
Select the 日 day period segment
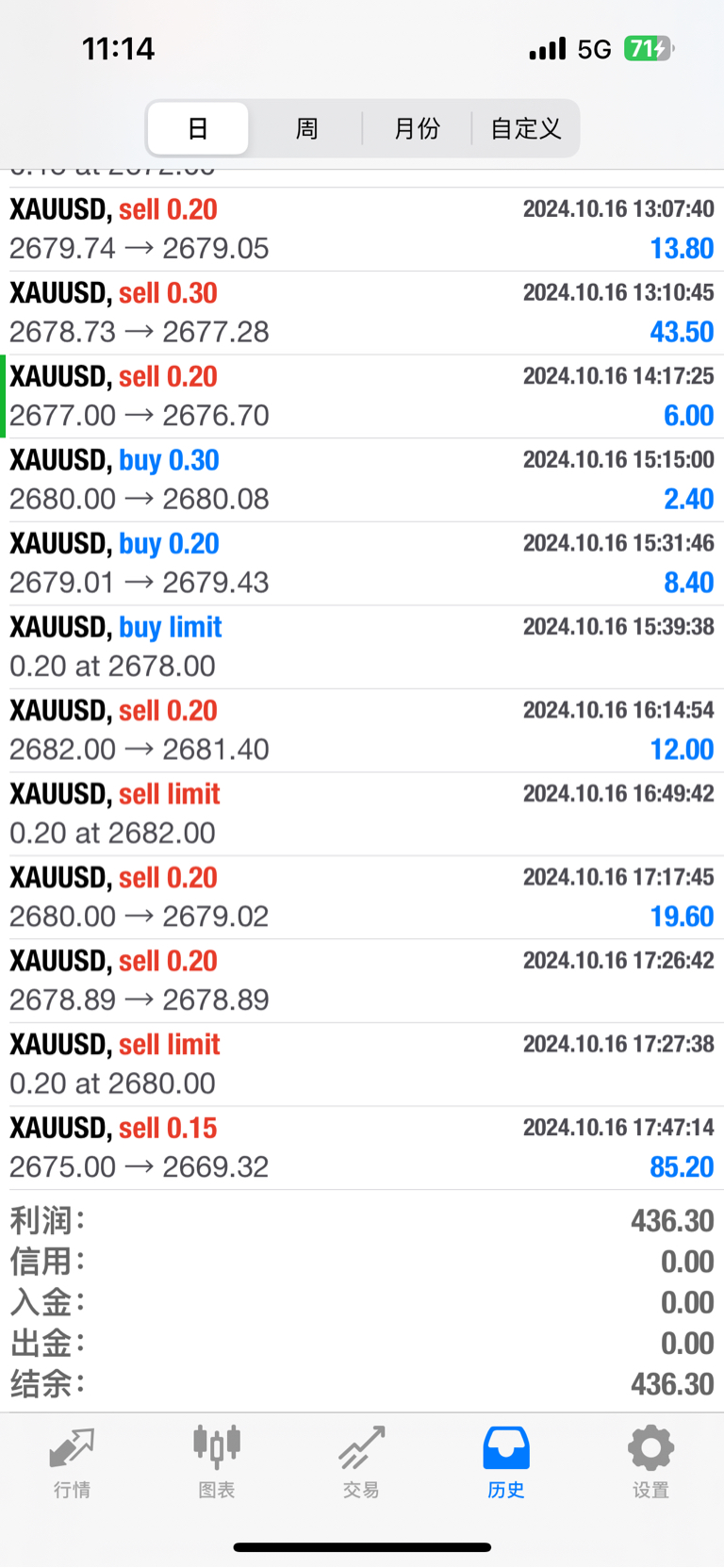pyautogui.click(x=198, y=128)
